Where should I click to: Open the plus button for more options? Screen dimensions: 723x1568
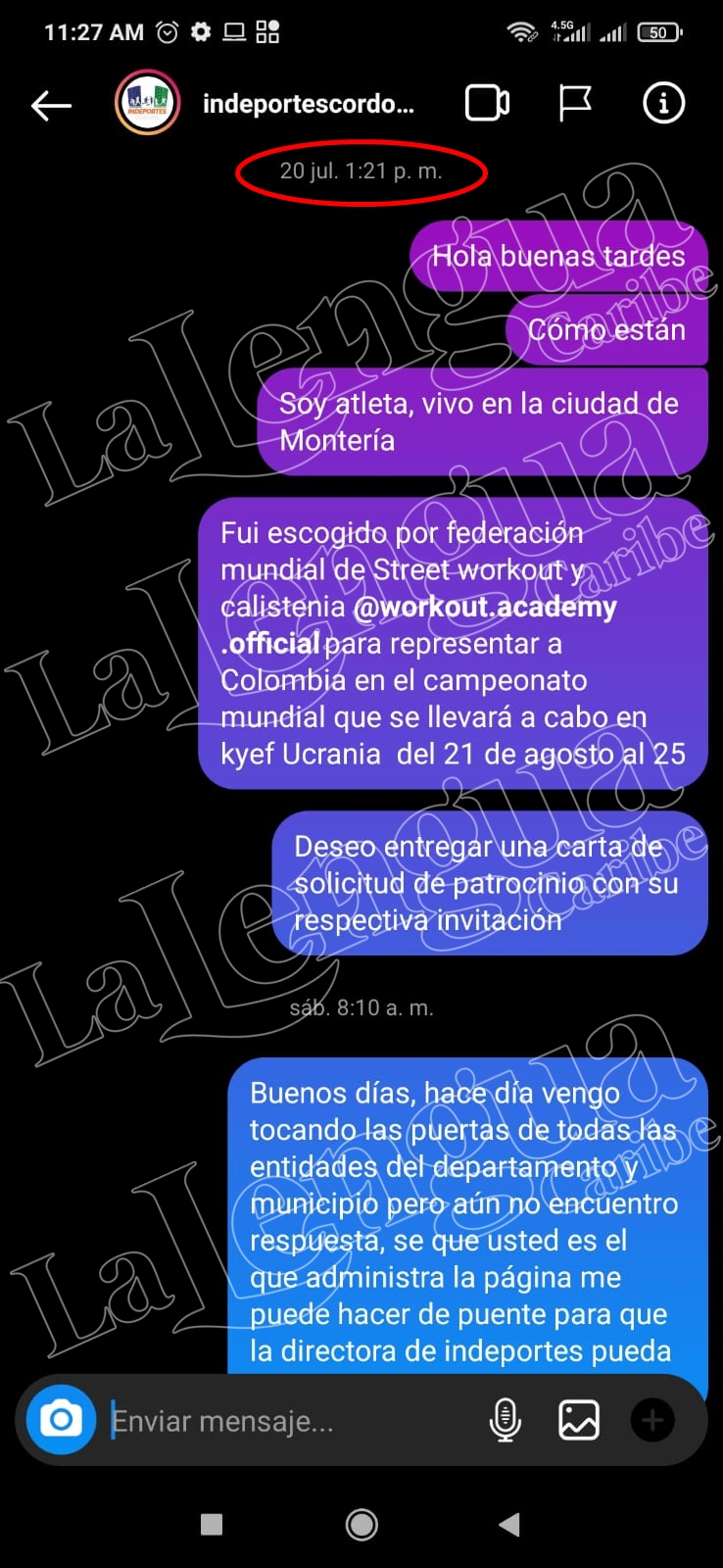pos(652,1420)
